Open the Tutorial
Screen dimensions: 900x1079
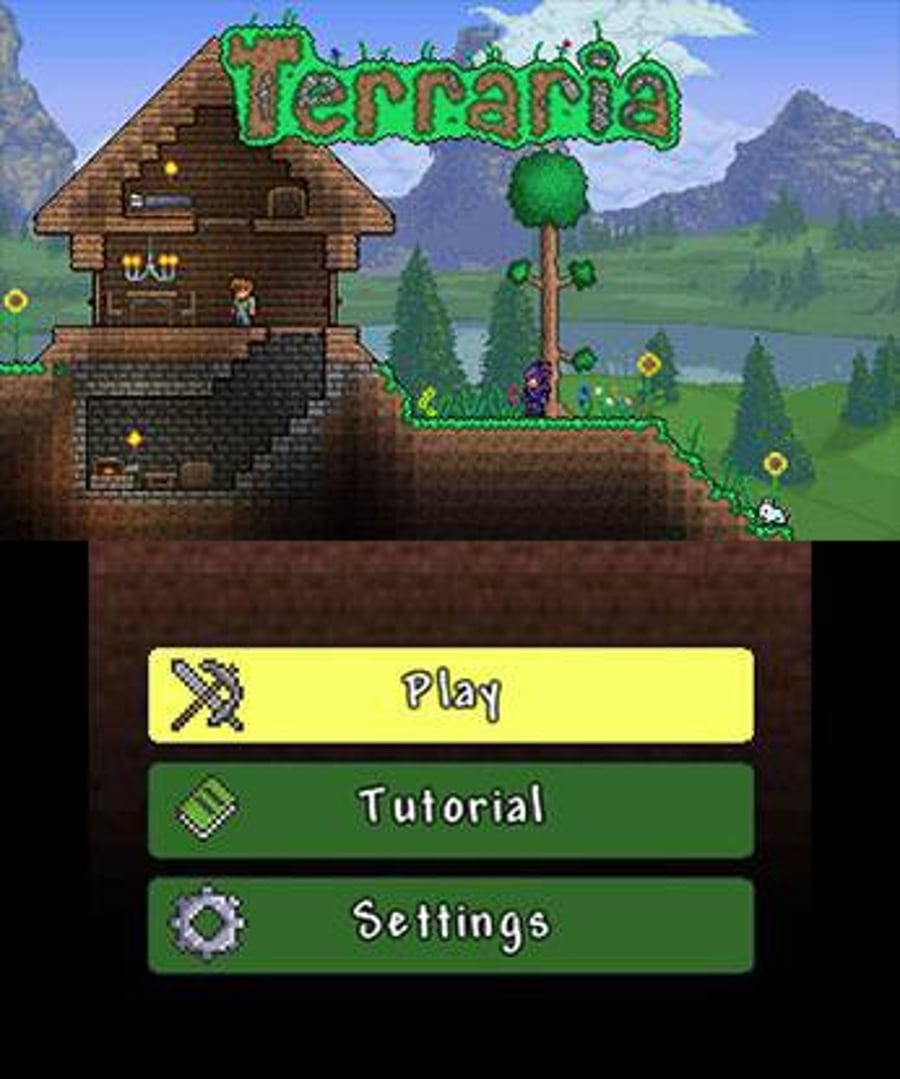451,809
